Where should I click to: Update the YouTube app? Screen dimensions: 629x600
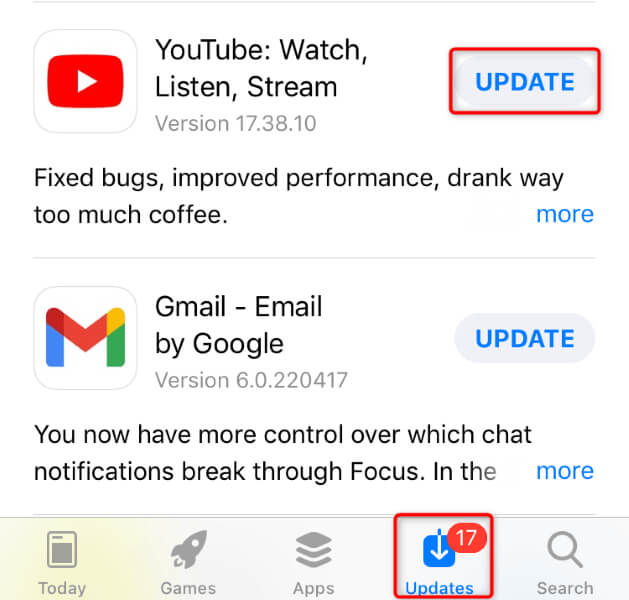coord(525,82)
